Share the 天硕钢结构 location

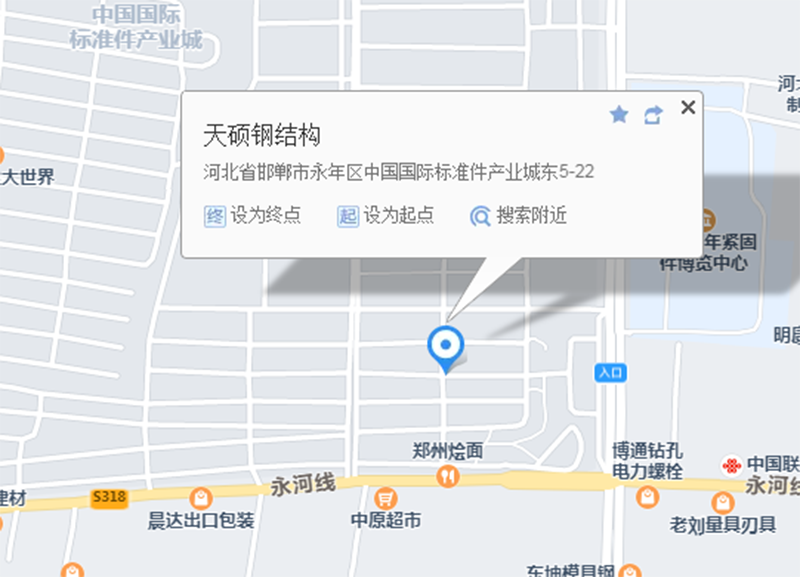click(653, 115)
